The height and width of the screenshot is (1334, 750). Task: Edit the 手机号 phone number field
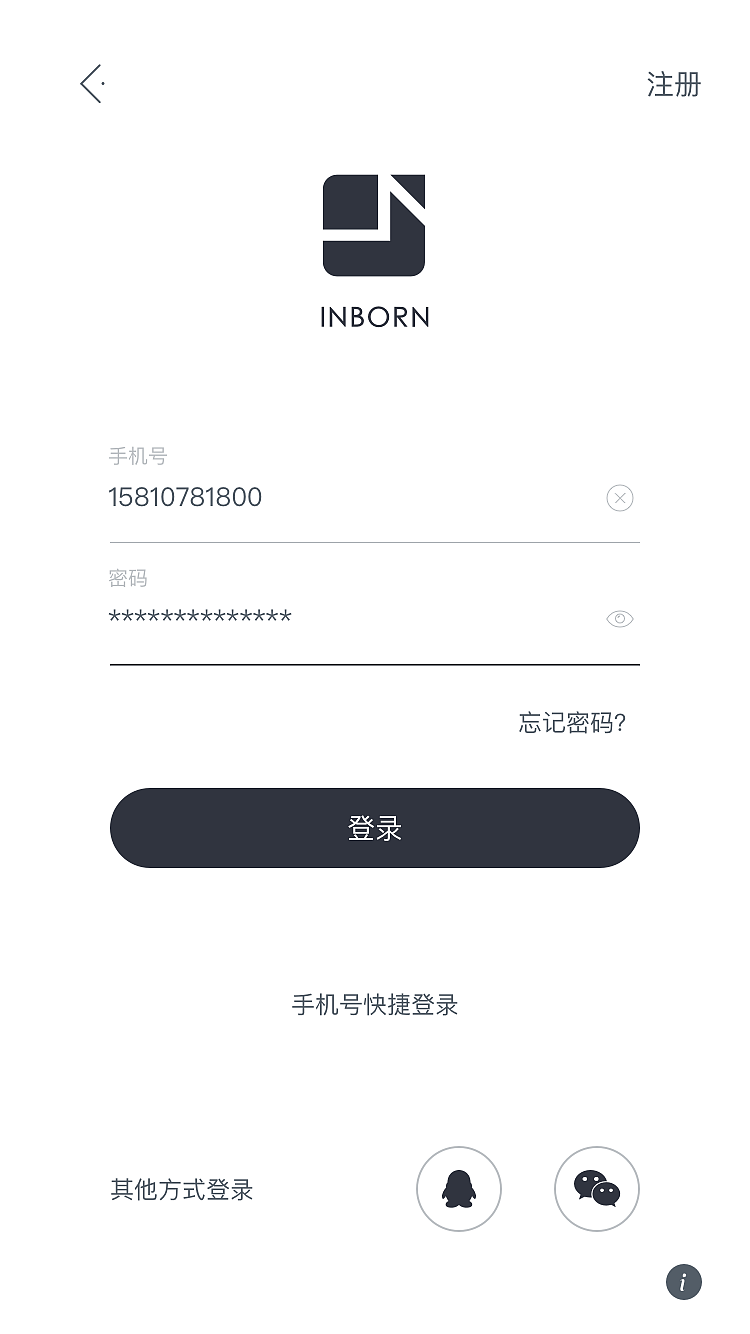coord(340,498)
